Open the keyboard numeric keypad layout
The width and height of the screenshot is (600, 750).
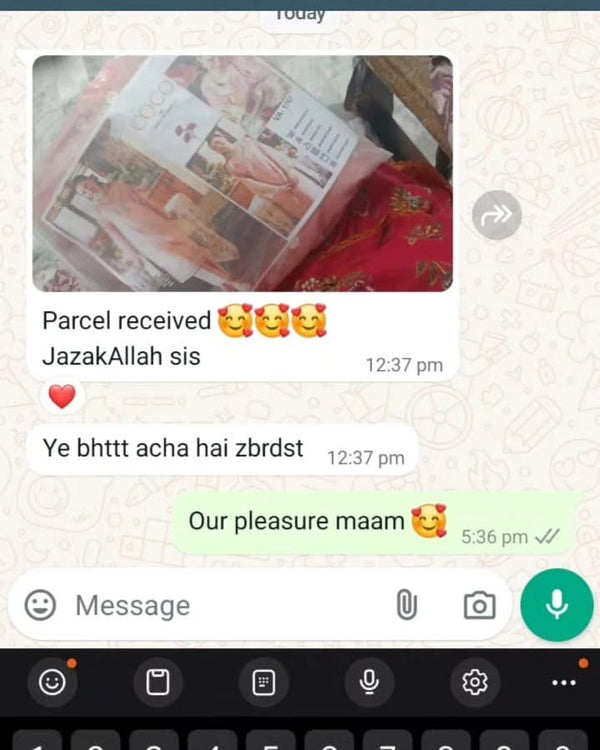pyautogui.click(x=264, y=682)
